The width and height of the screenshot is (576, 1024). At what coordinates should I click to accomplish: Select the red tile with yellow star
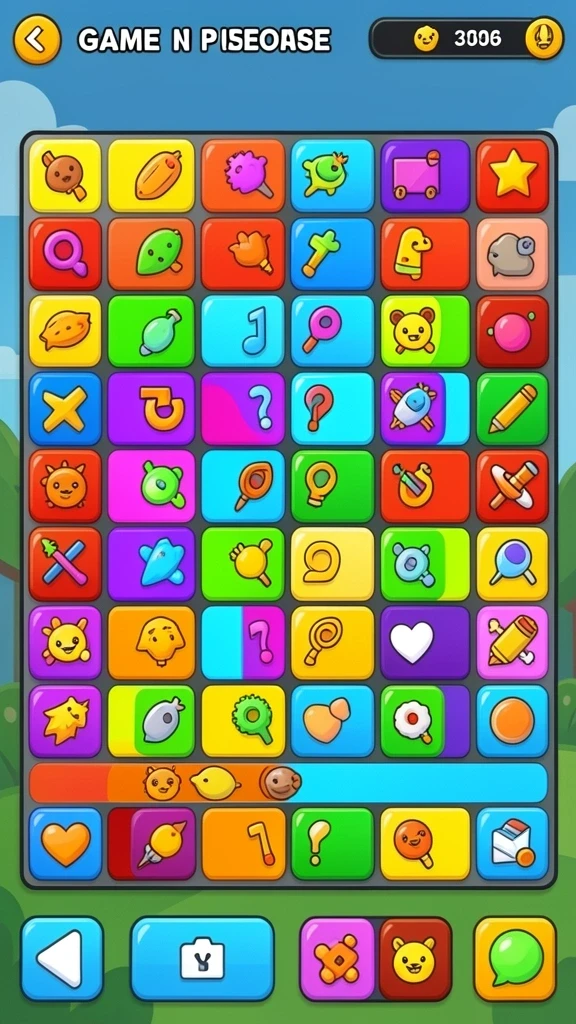click(513, 175)
